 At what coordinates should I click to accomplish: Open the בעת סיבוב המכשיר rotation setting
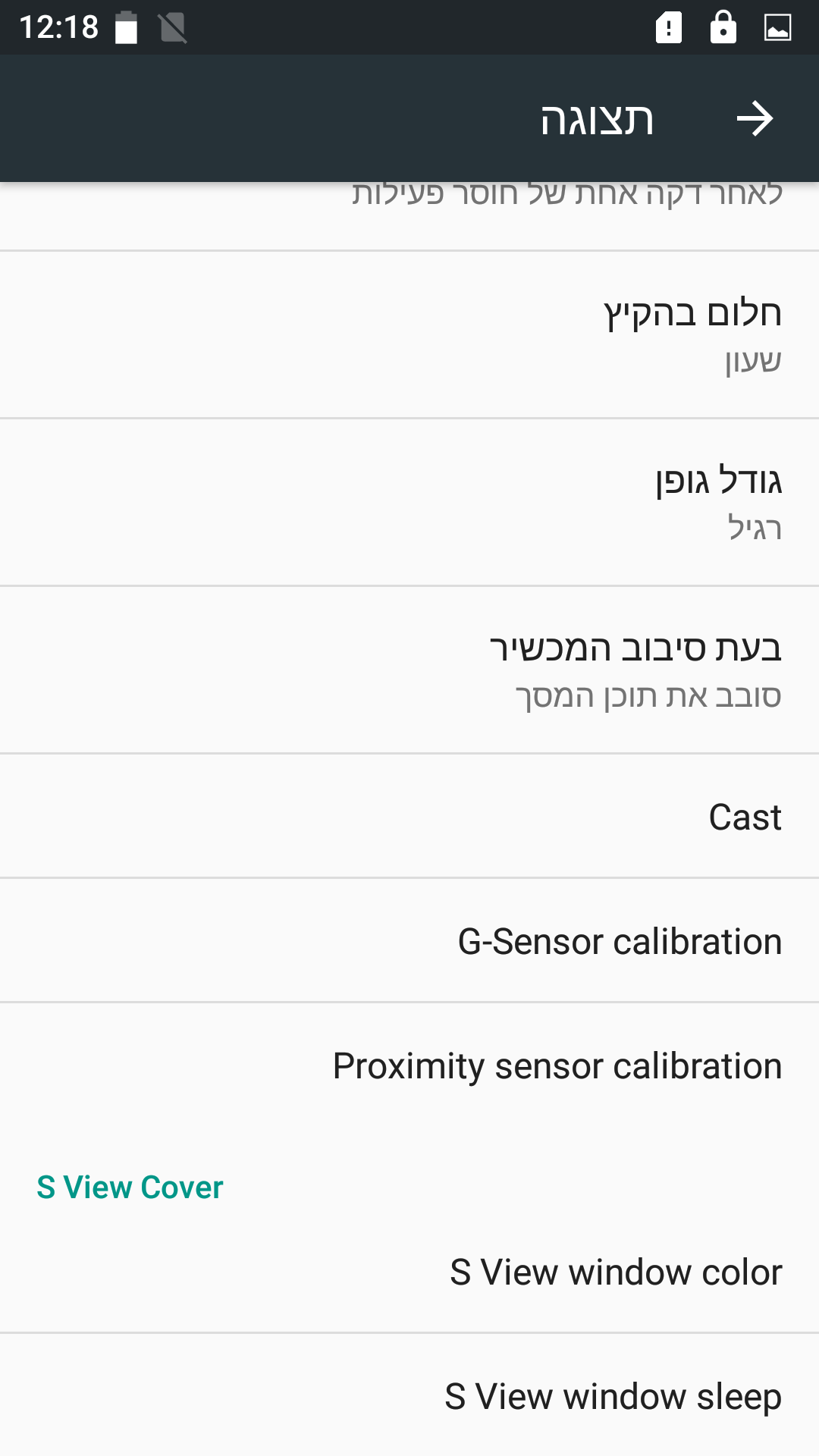pyautogui.click(x=409, y=670)
